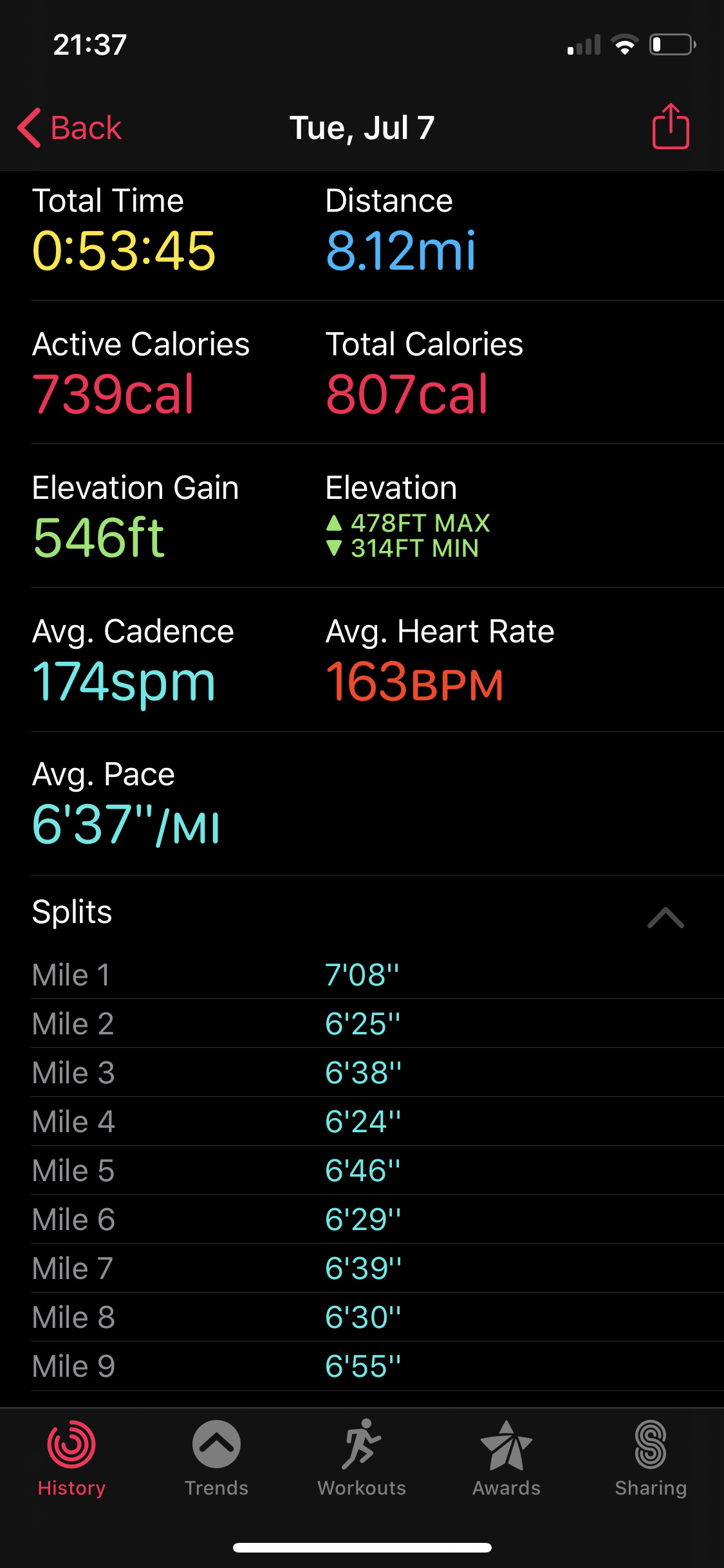Viewport: 724px width, 1568px height.
Task: Collapse the Splits section
Action: (665, 917)
